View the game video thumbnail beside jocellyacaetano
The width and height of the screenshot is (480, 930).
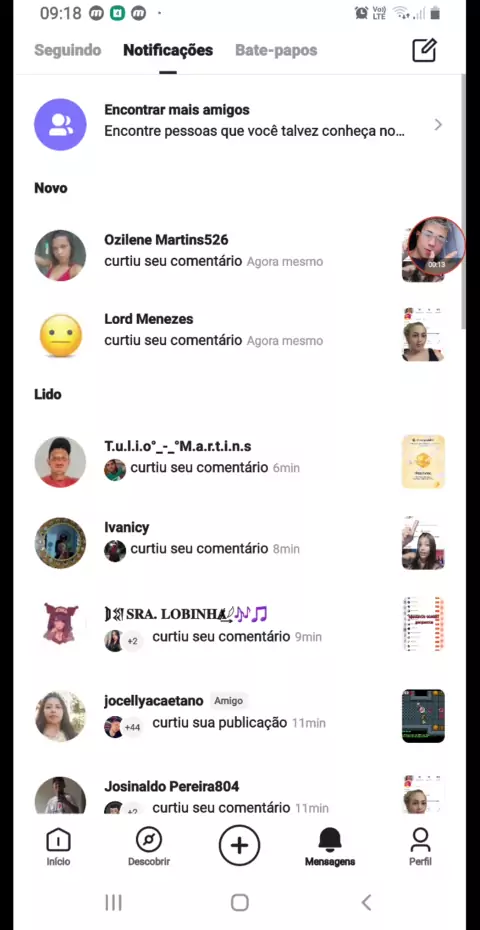tap(423, 716)
